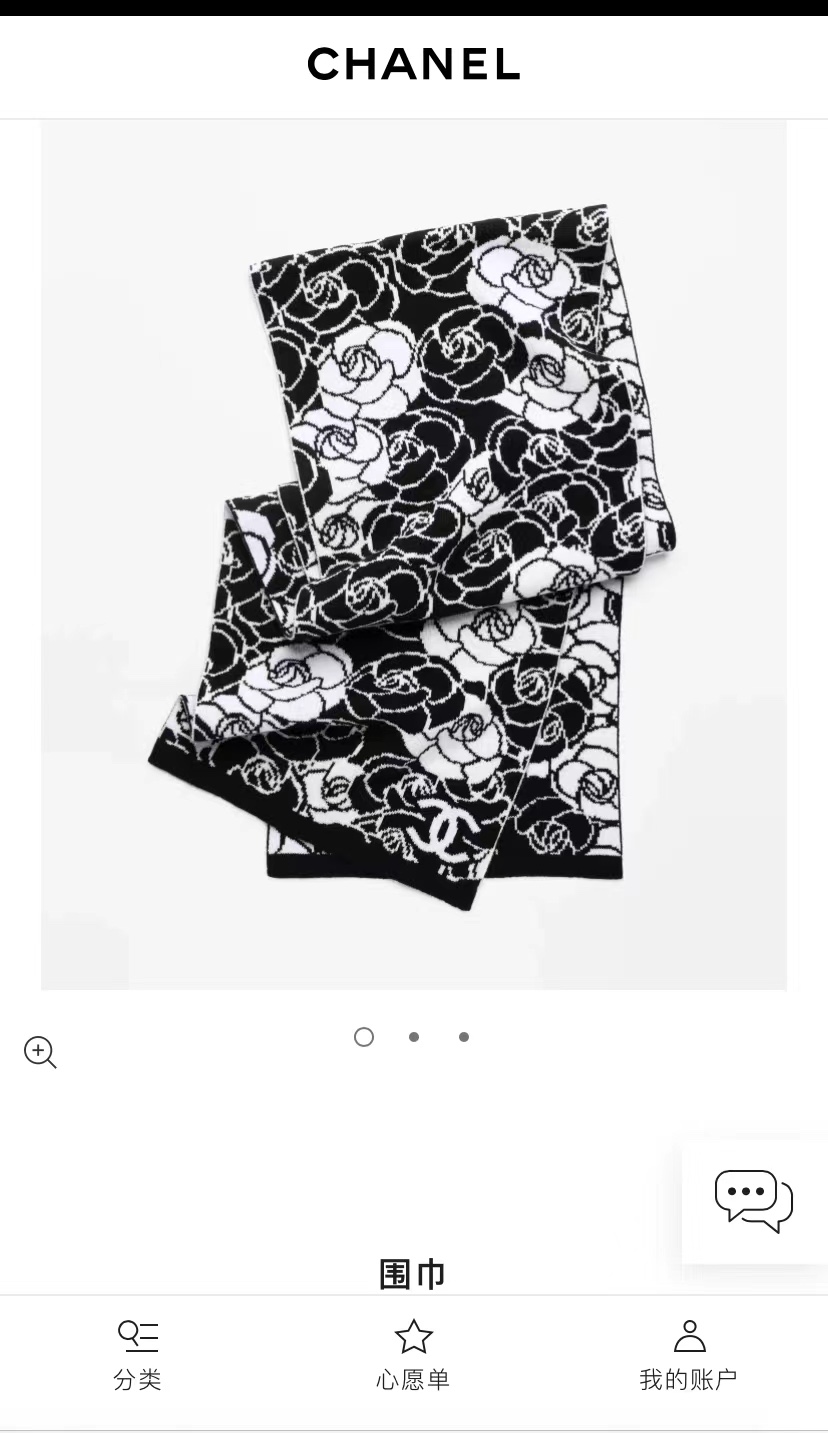Viewport: 828px width, 1433px height.
Task: Switch to the 我的账户 account tab
Action: [x=688, y=1355]
